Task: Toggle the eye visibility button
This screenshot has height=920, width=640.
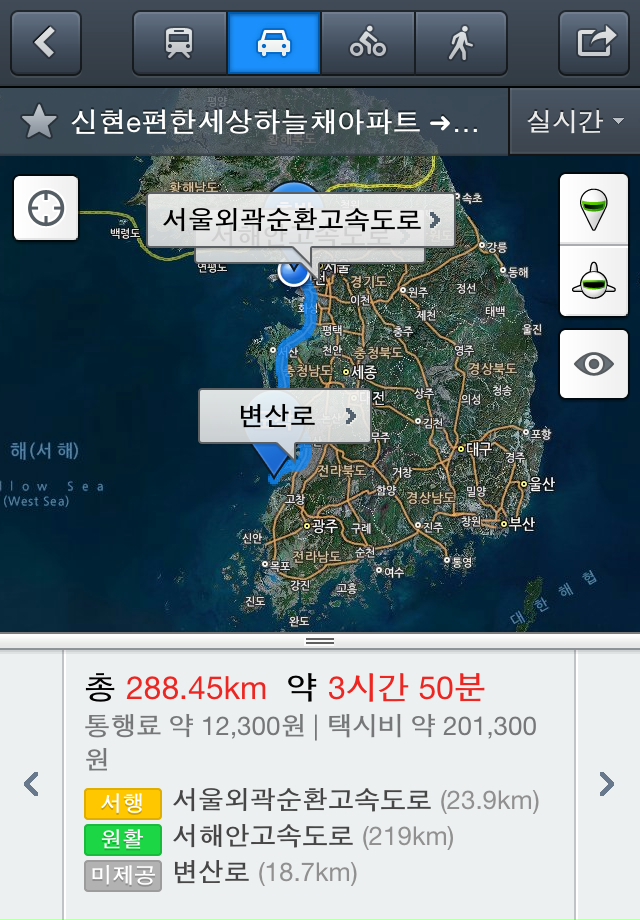Action: (x=594, y=363)
